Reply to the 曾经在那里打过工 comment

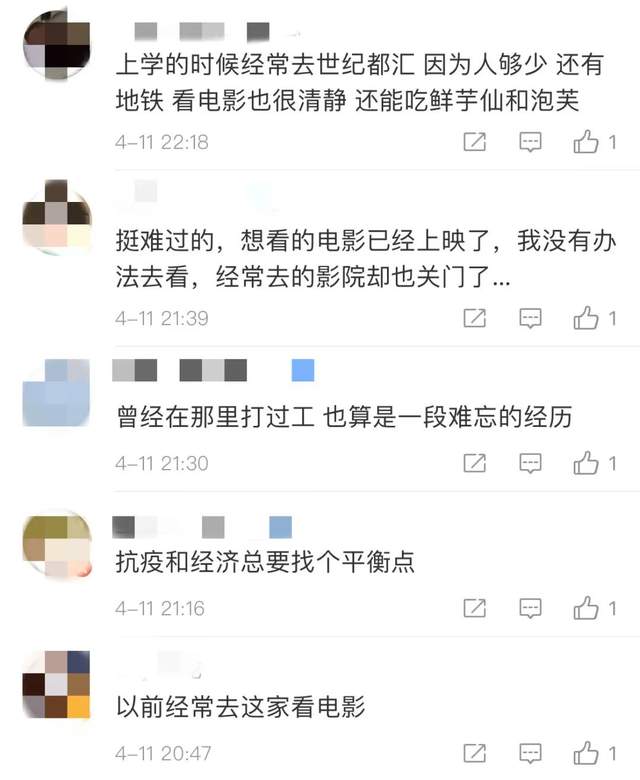tap(531, 463)
